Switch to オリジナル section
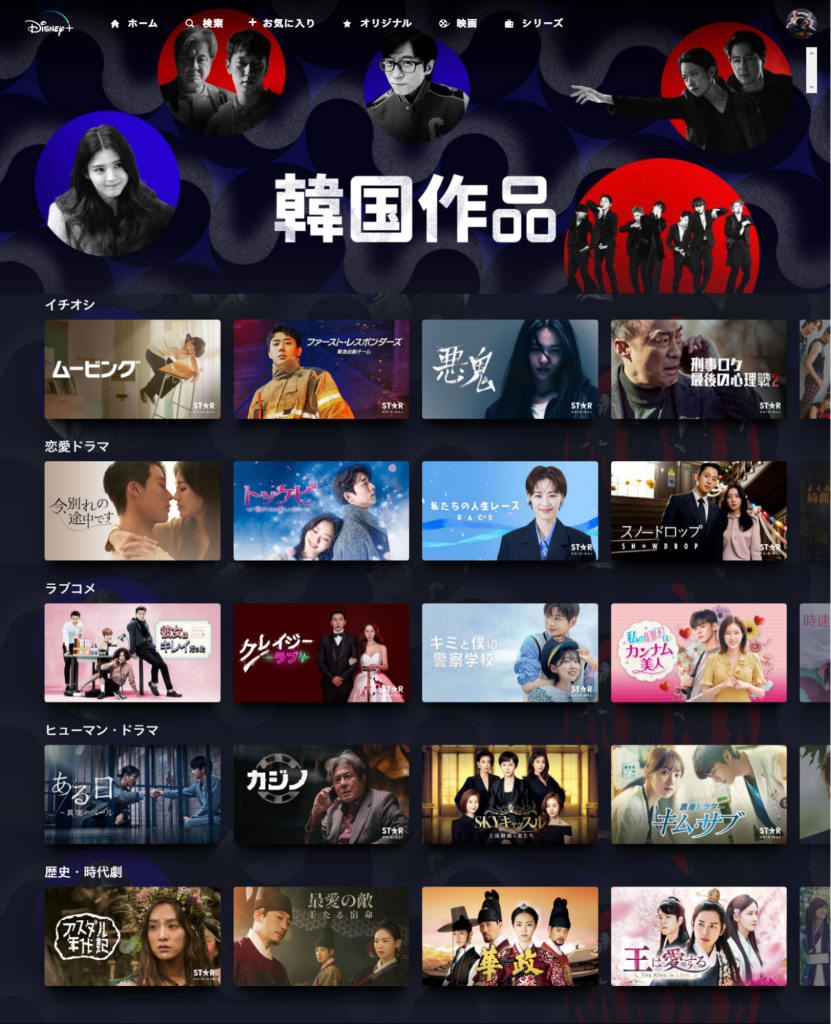 tap(377, 23)
